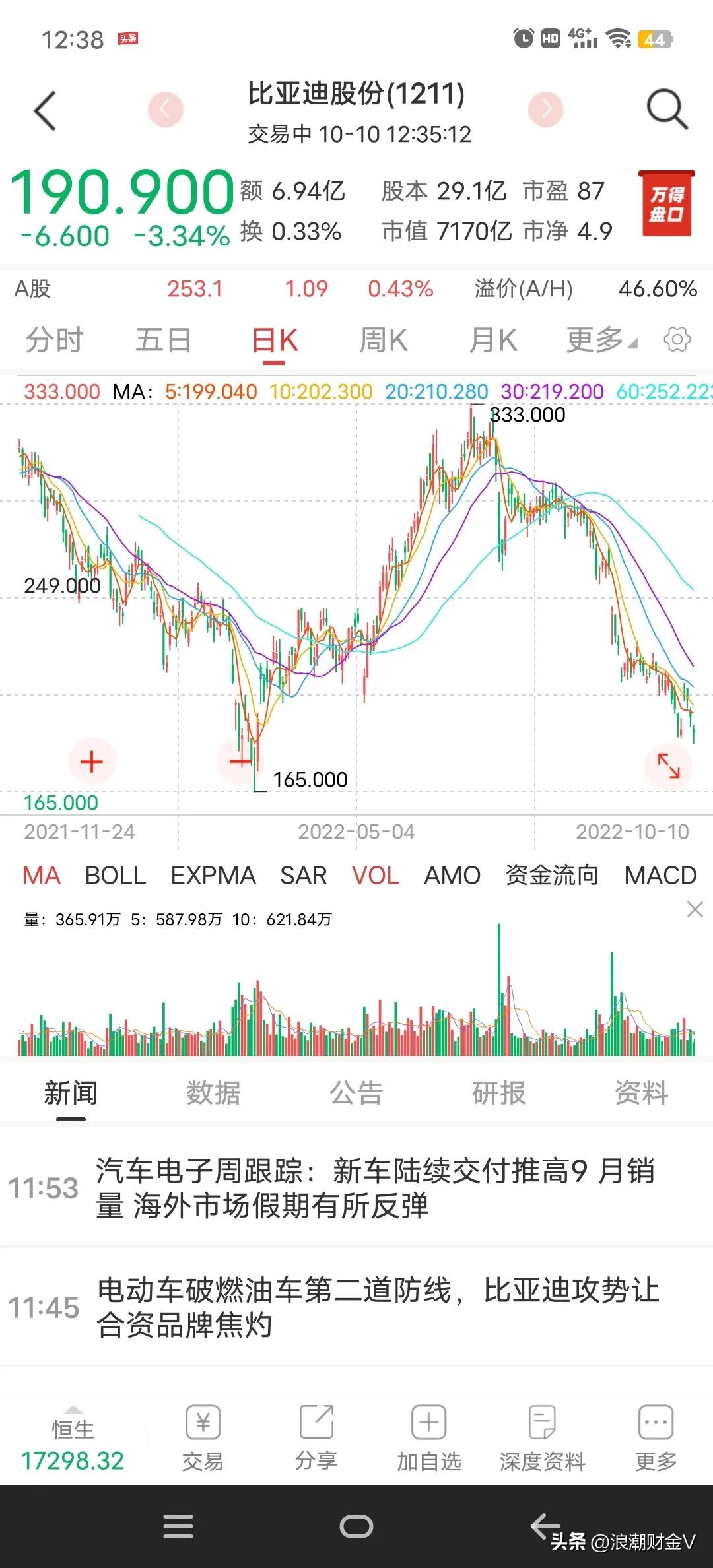Switch to the 周K chart tab
This screenshot has width=713, height=1568.
coord(384,339)
